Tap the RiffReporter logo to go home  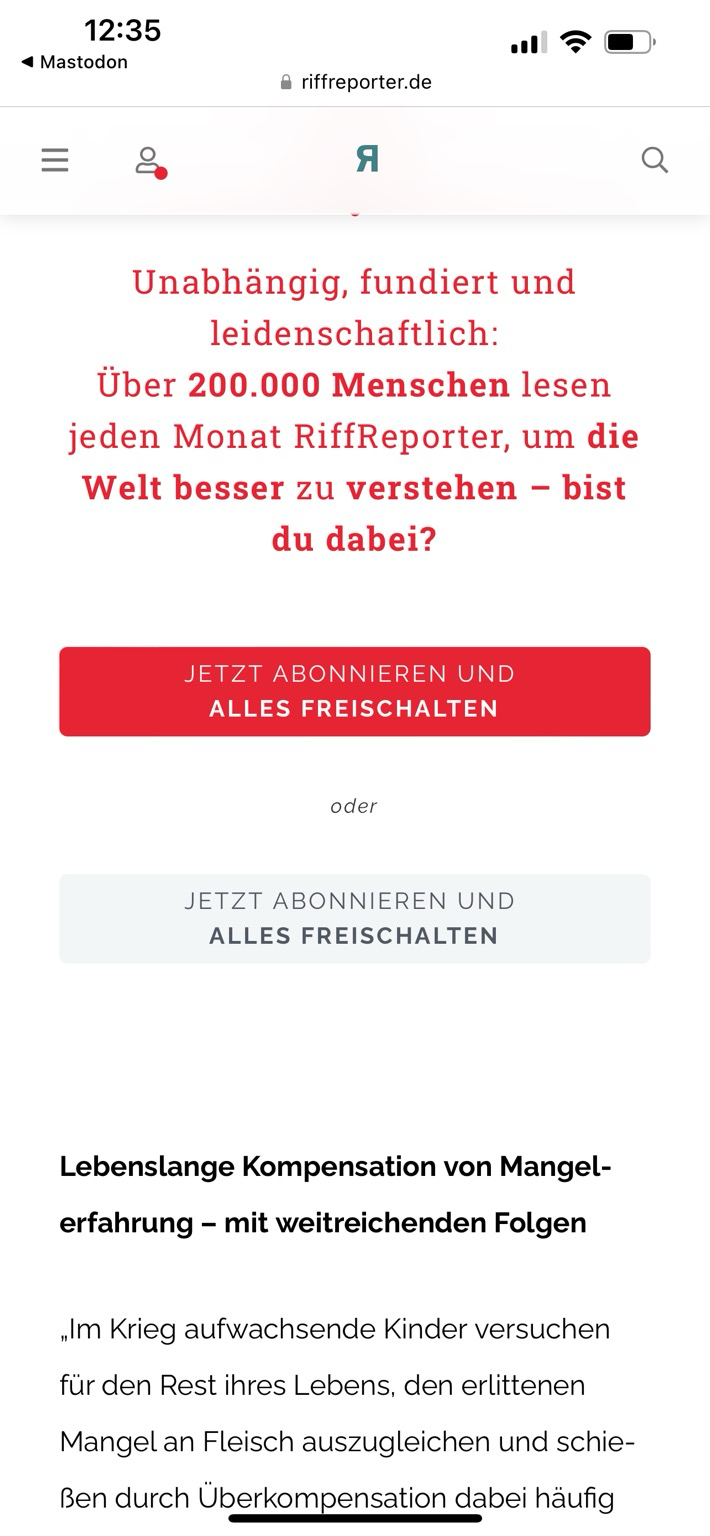[367, 159]
